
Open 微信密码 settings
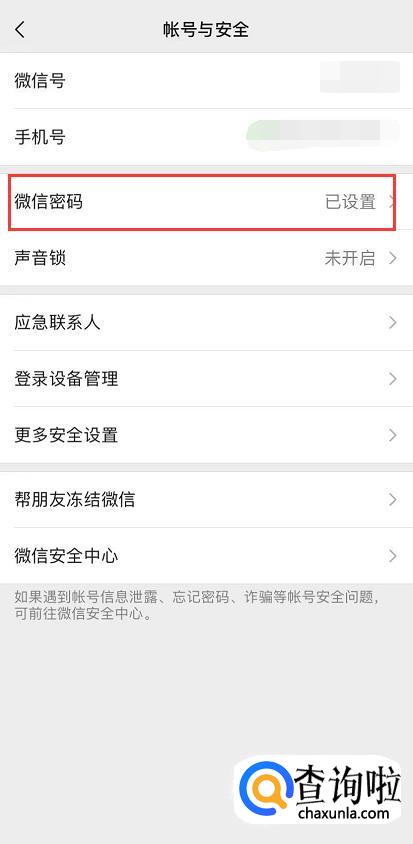point(206,202)
